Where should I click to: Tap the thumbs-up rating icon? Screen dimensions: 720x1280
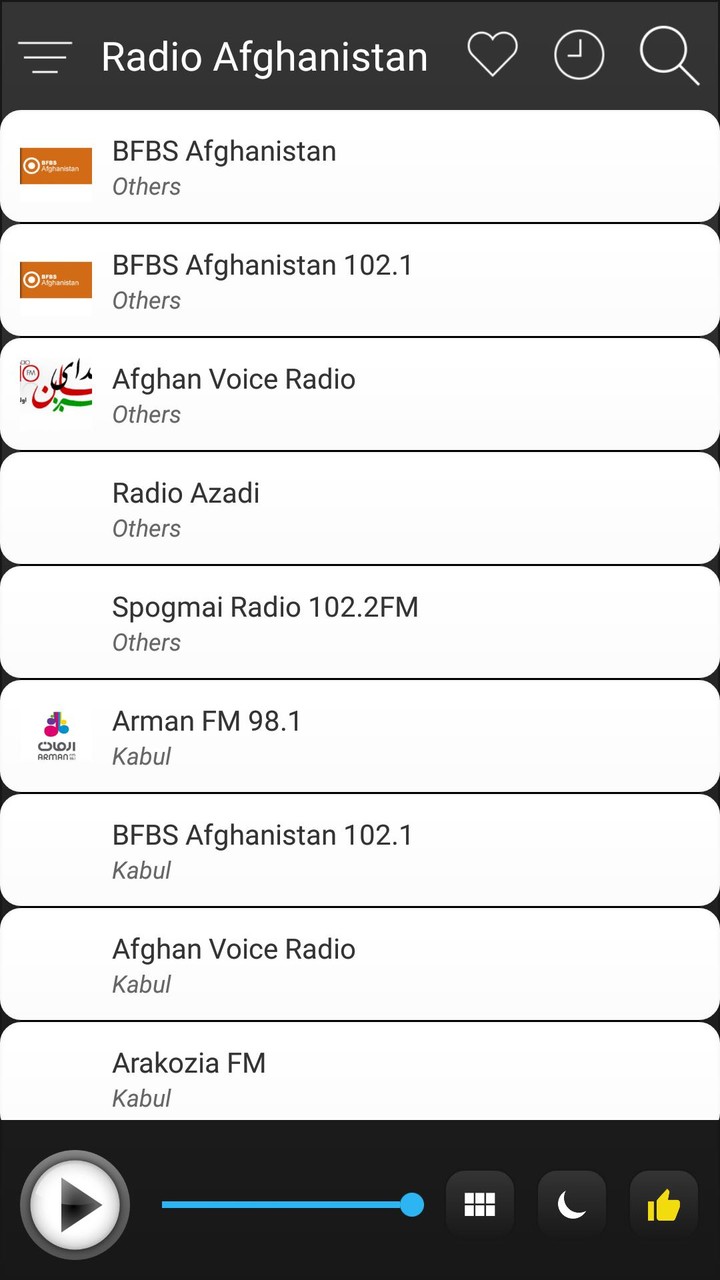tap(664, 1205)
